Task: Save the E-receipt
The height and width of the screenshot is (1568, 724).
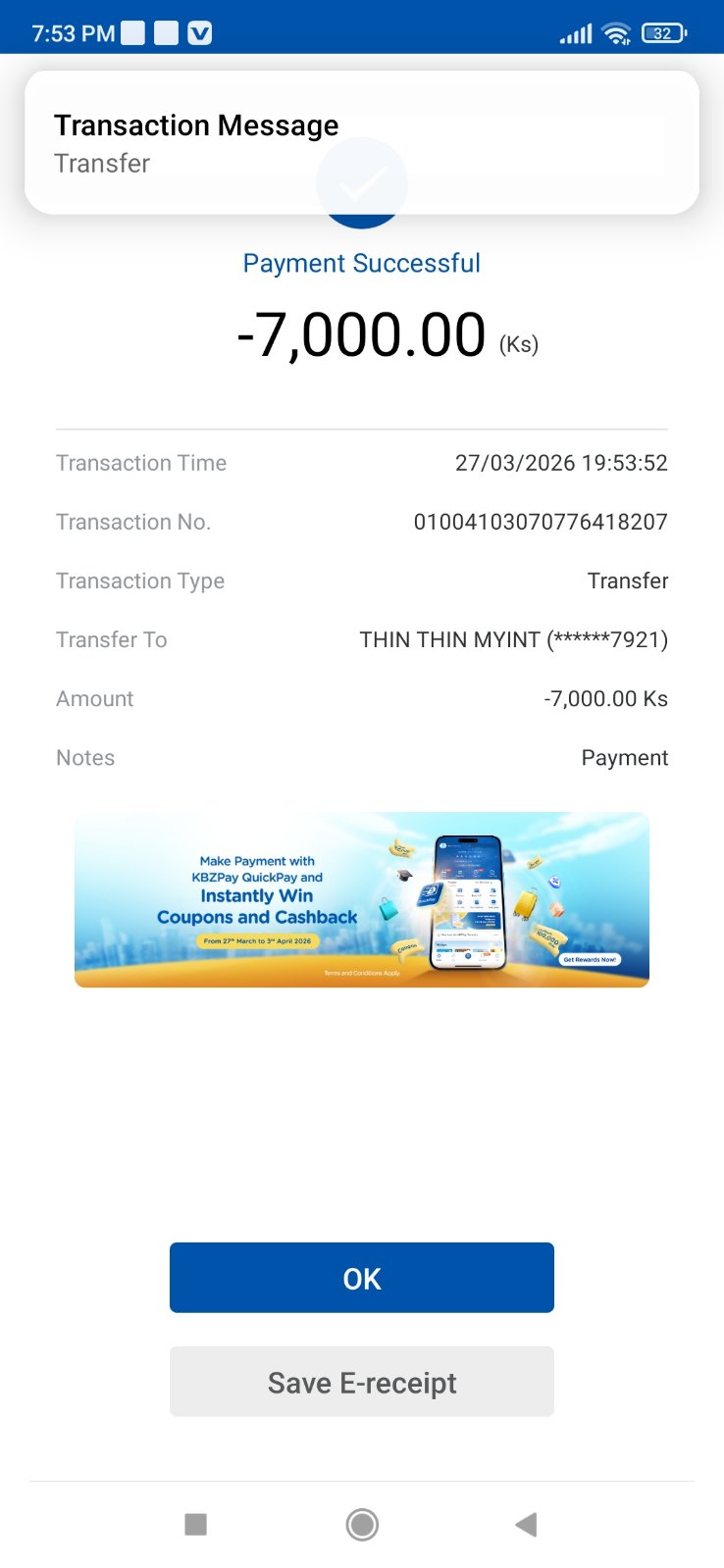Action: (x=361, y=1381)
